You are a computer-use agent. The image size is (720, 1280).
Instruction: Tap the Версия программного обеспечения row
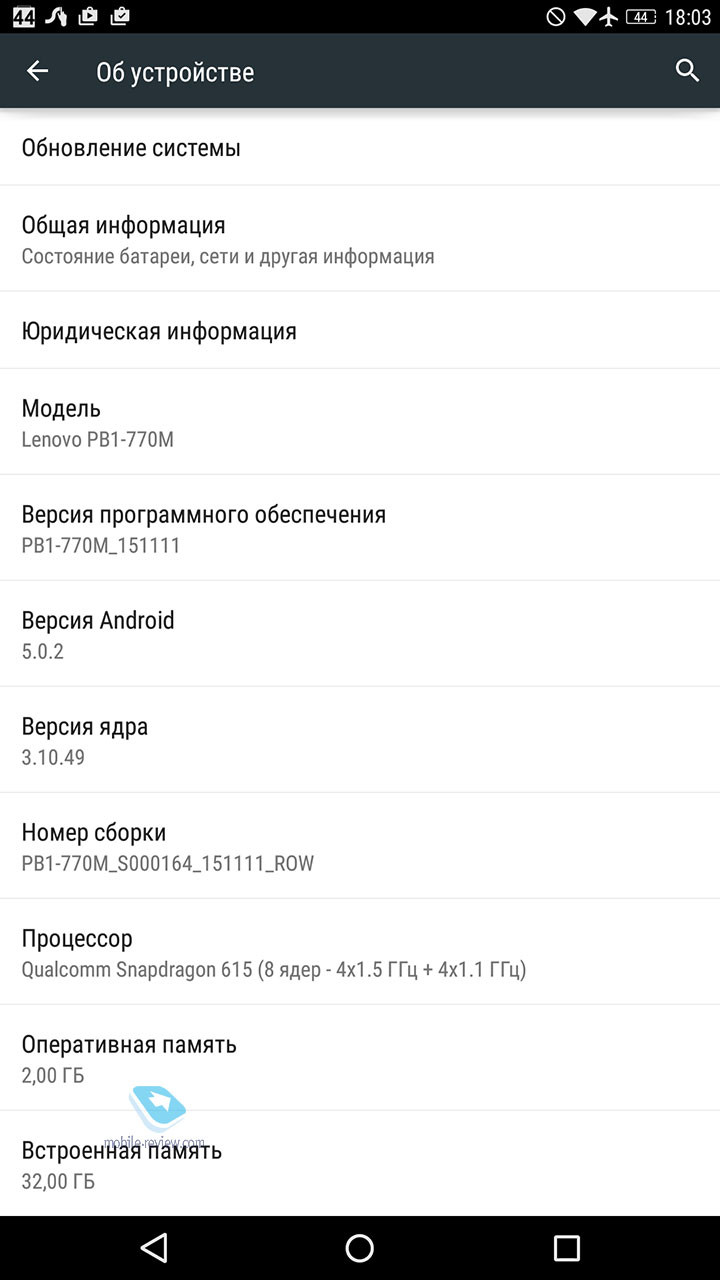[360, 528]
